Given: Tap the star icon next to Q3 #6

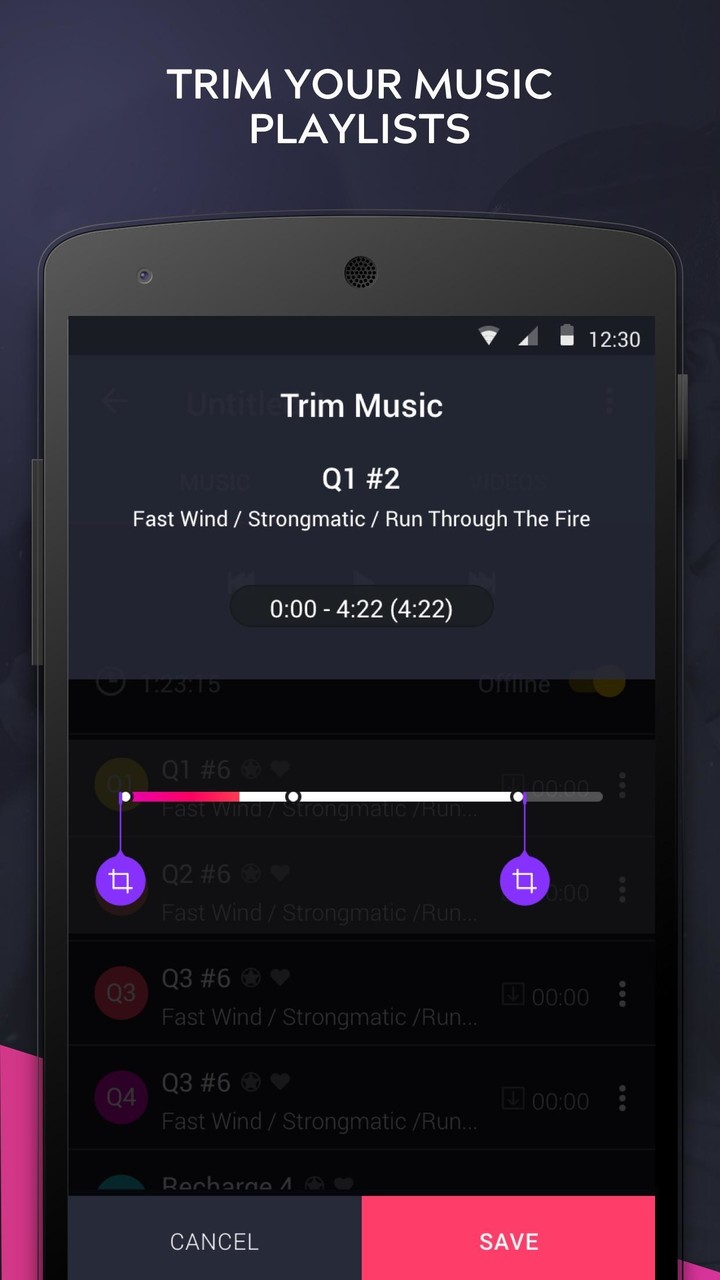Looking at the screenshot, I should [253, 978].
